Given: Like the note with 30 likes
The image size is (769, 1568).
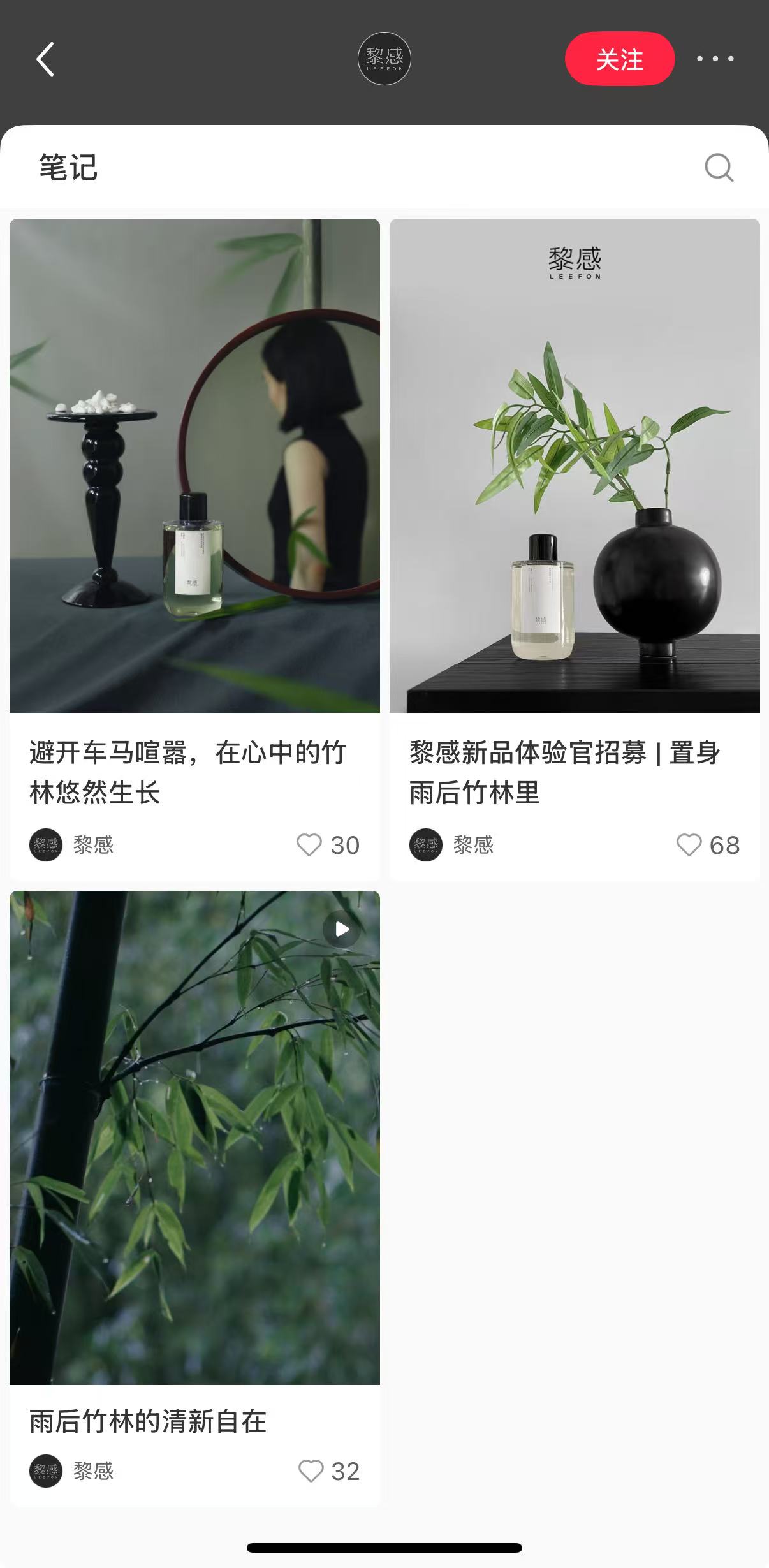Looking at the screenshot, I should tap(309, 845).
